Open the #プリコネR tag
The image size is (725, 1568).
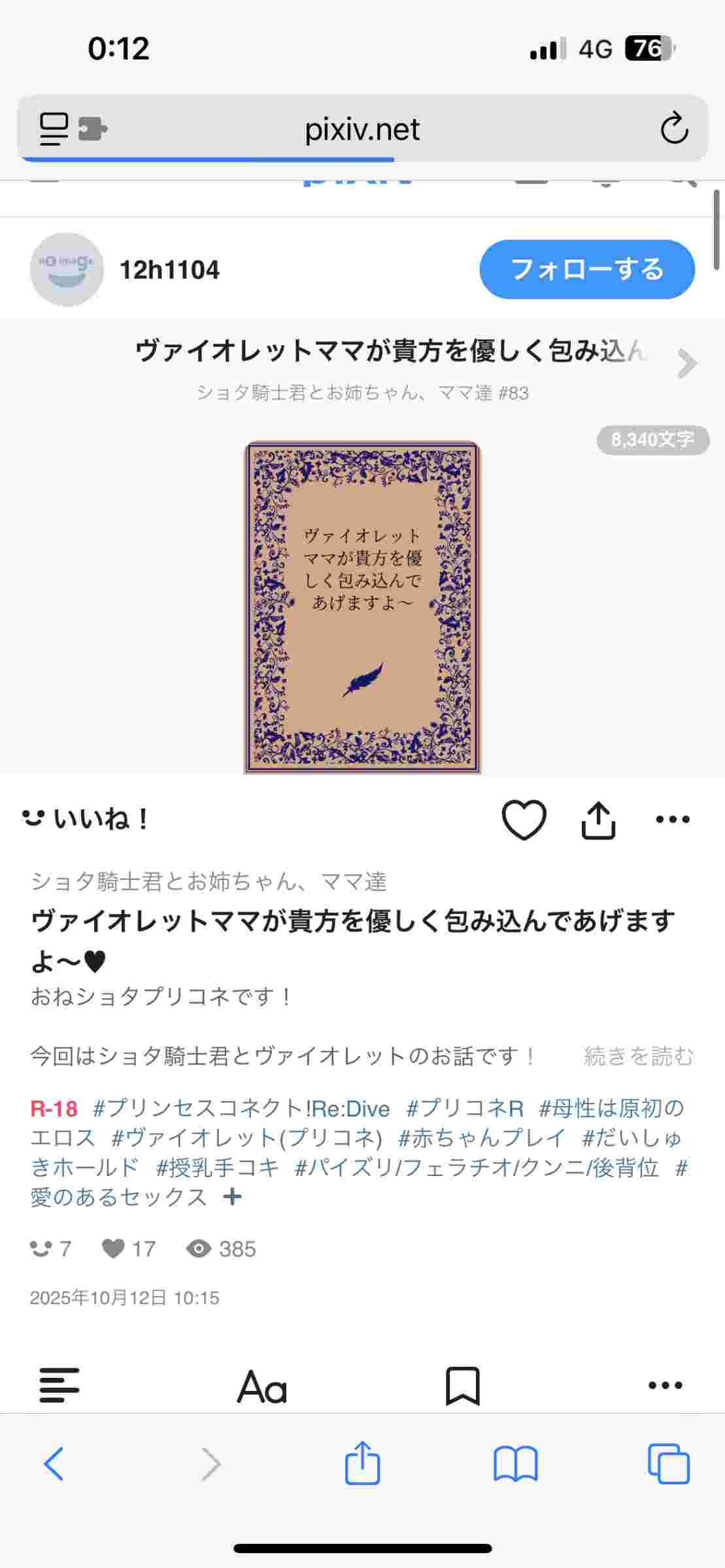465,1108
